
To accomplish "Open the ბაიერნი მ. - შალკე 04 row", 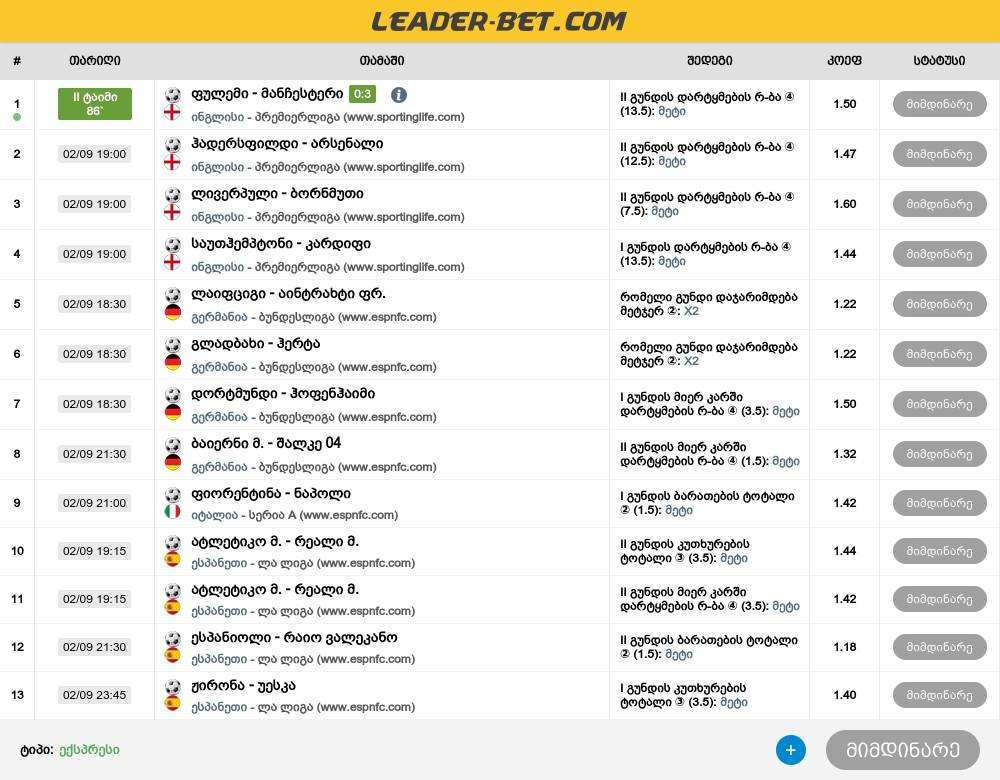I will tap(266, 443).
